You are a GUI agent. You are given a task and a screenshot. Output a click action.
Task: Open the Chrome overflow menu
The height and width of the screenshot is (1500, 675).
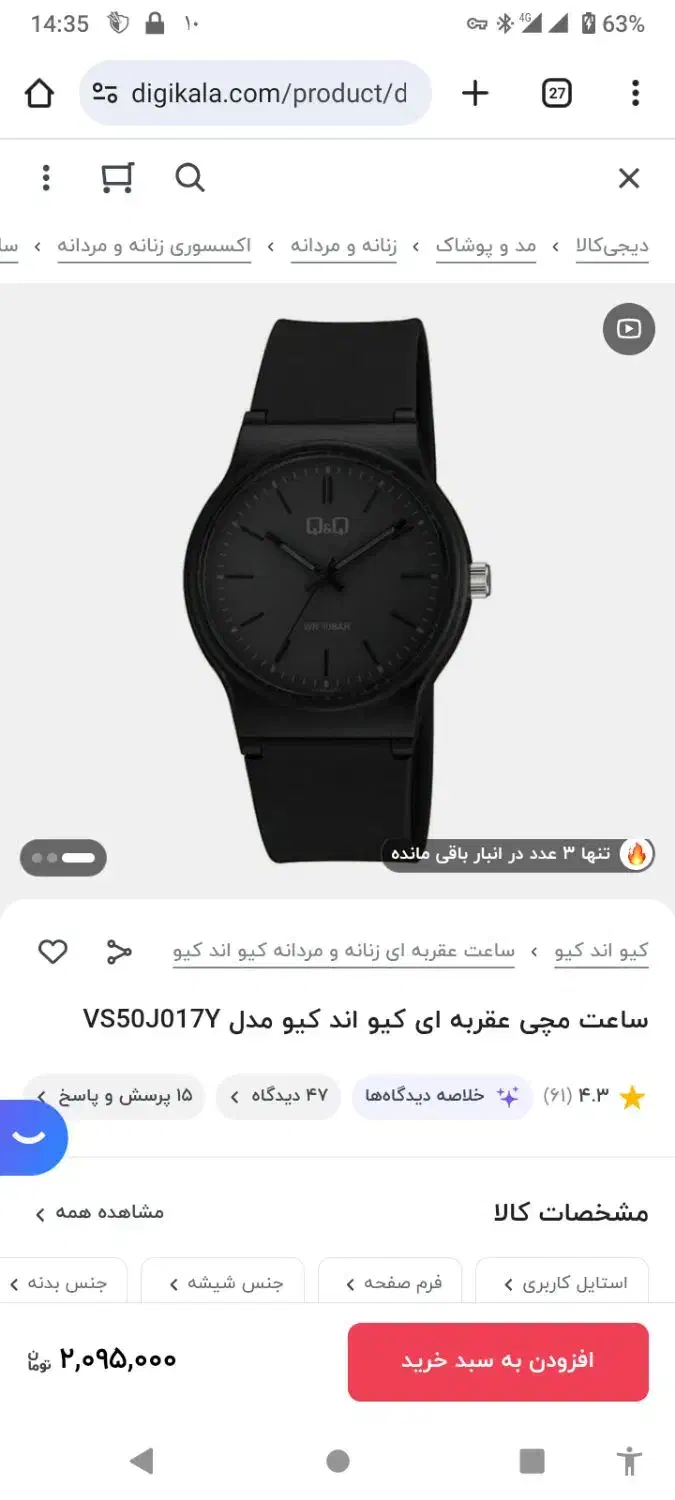click(635, 94)
